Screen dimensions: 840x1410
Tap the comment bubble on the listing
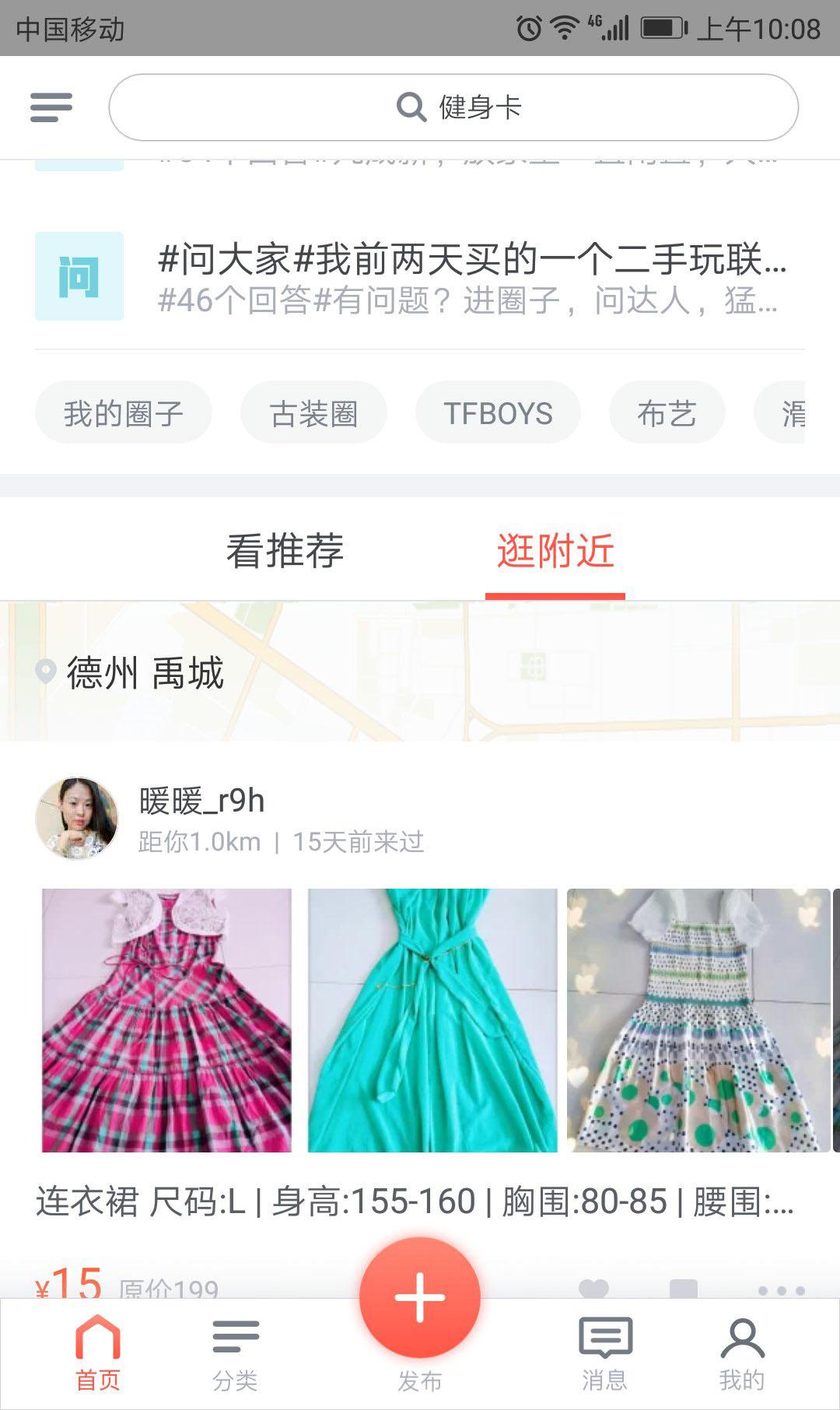point(684,1285)
